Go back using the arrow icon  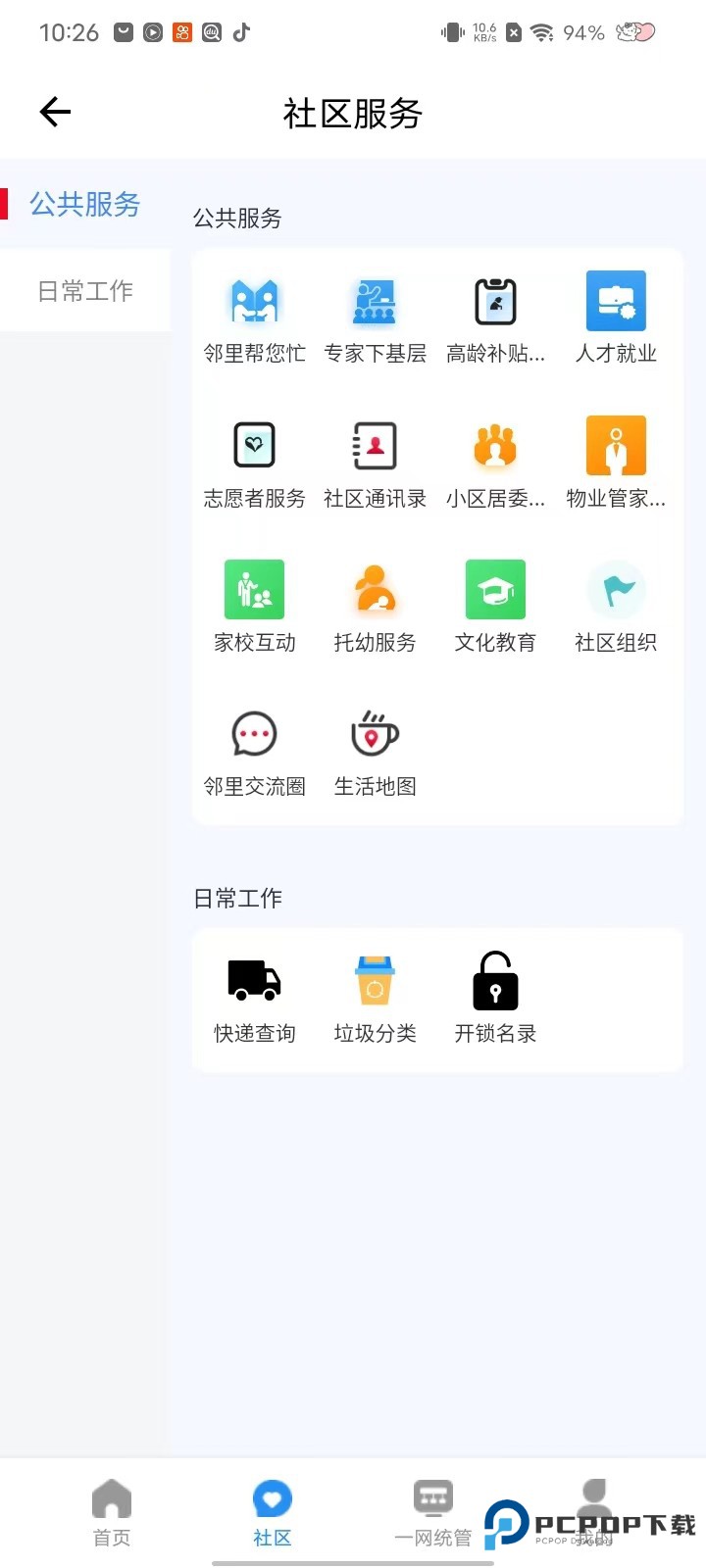click(56, 112)
